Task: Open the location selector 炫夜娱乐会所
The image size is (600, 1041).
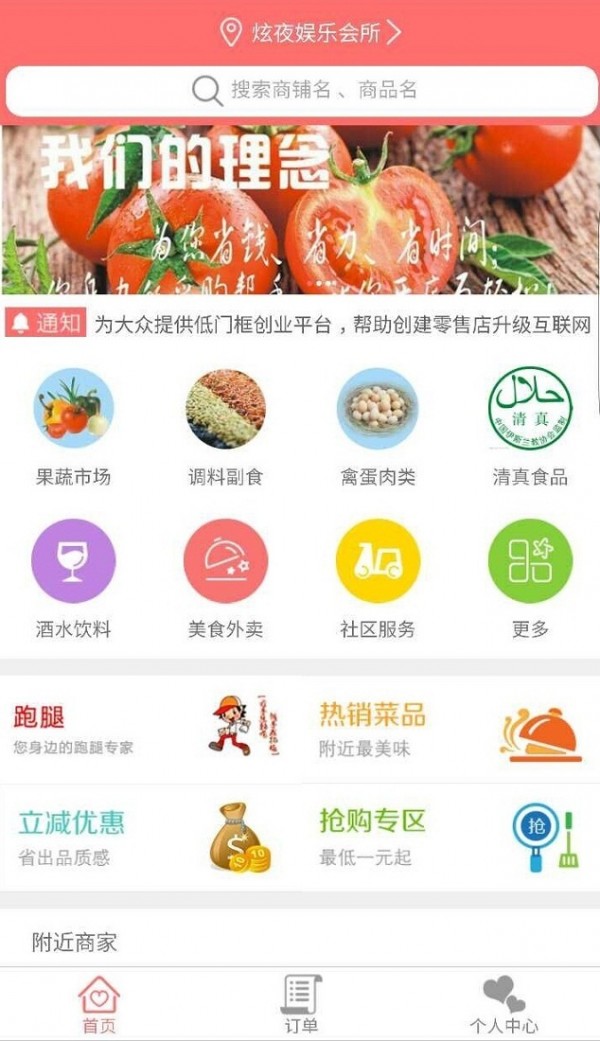Action: pyautogui.click(x=310, y=32)
